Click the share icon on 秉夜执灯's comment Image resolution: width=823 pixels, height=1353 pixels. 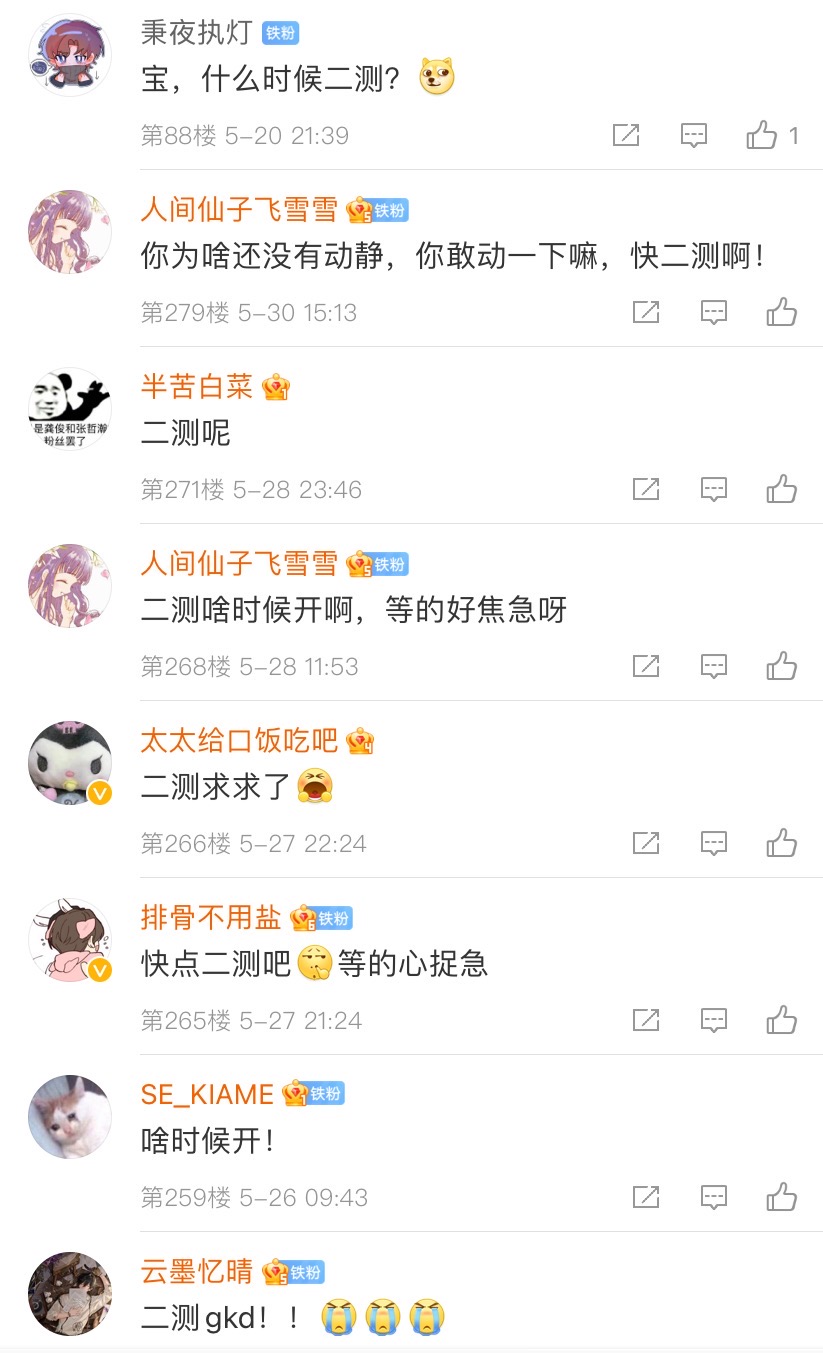coord(626,135)
